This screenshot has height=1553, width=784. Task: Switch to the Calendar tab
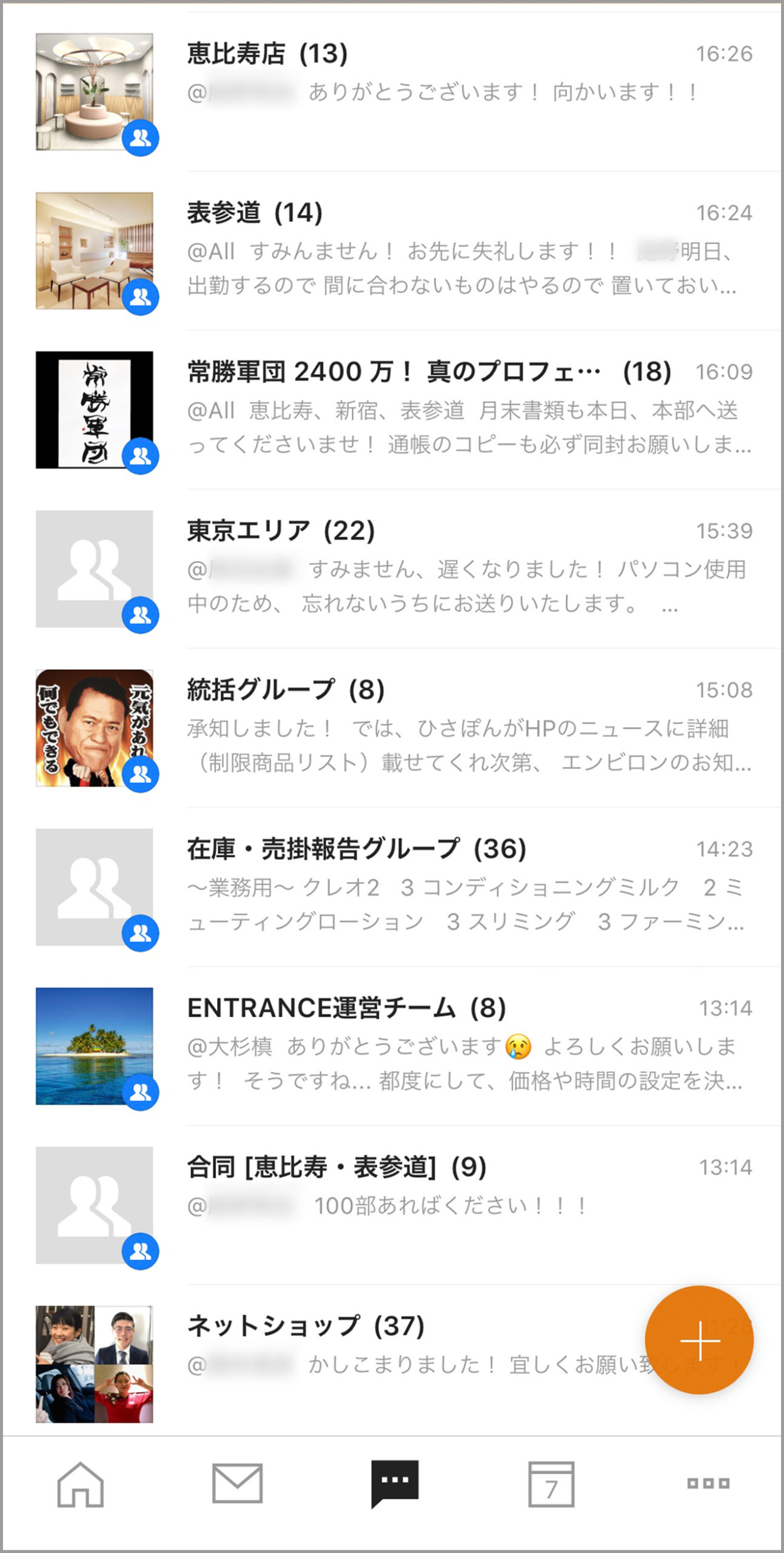[x=551, y=1484]
